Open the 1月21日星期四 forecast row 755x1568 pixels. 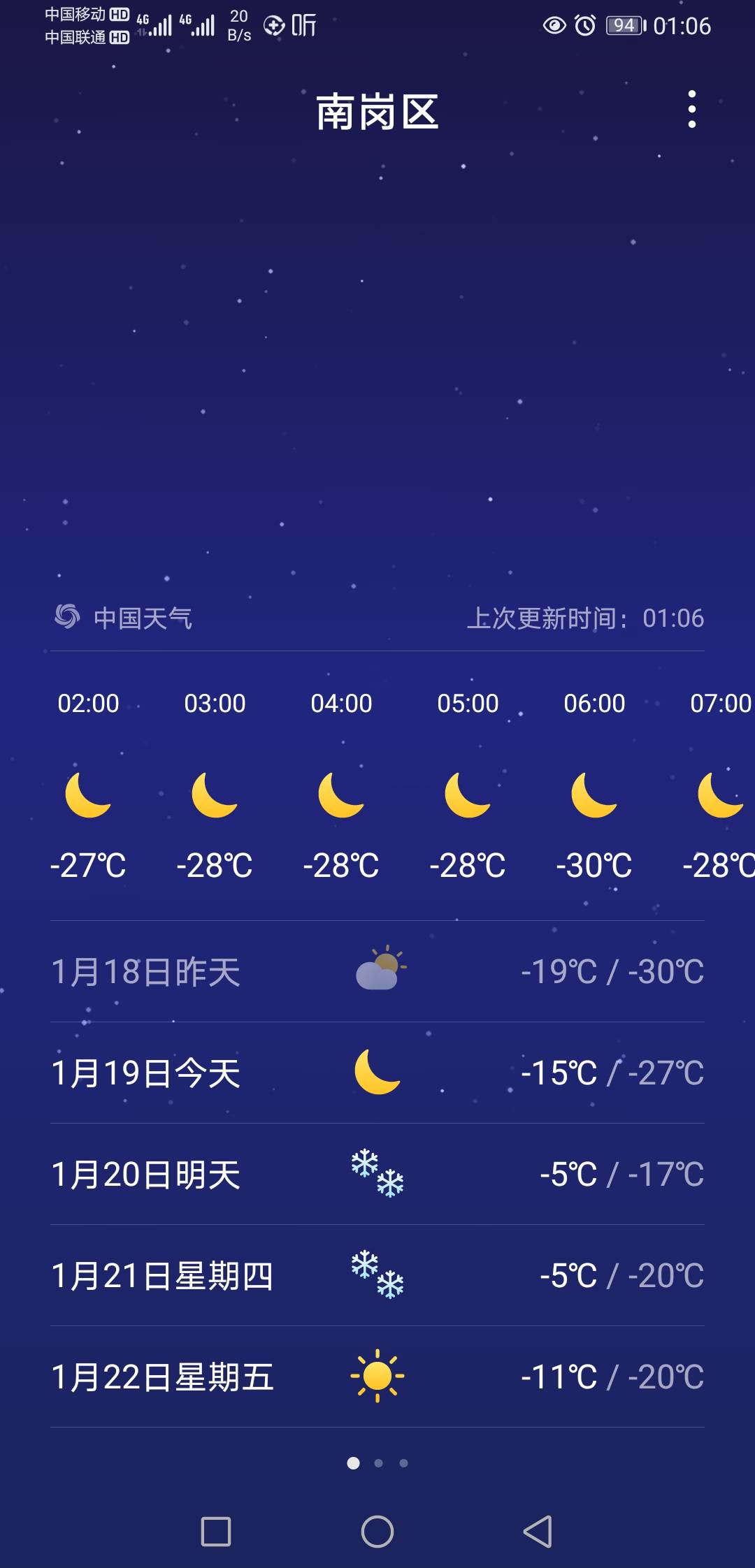click(x=377, y=1275)
